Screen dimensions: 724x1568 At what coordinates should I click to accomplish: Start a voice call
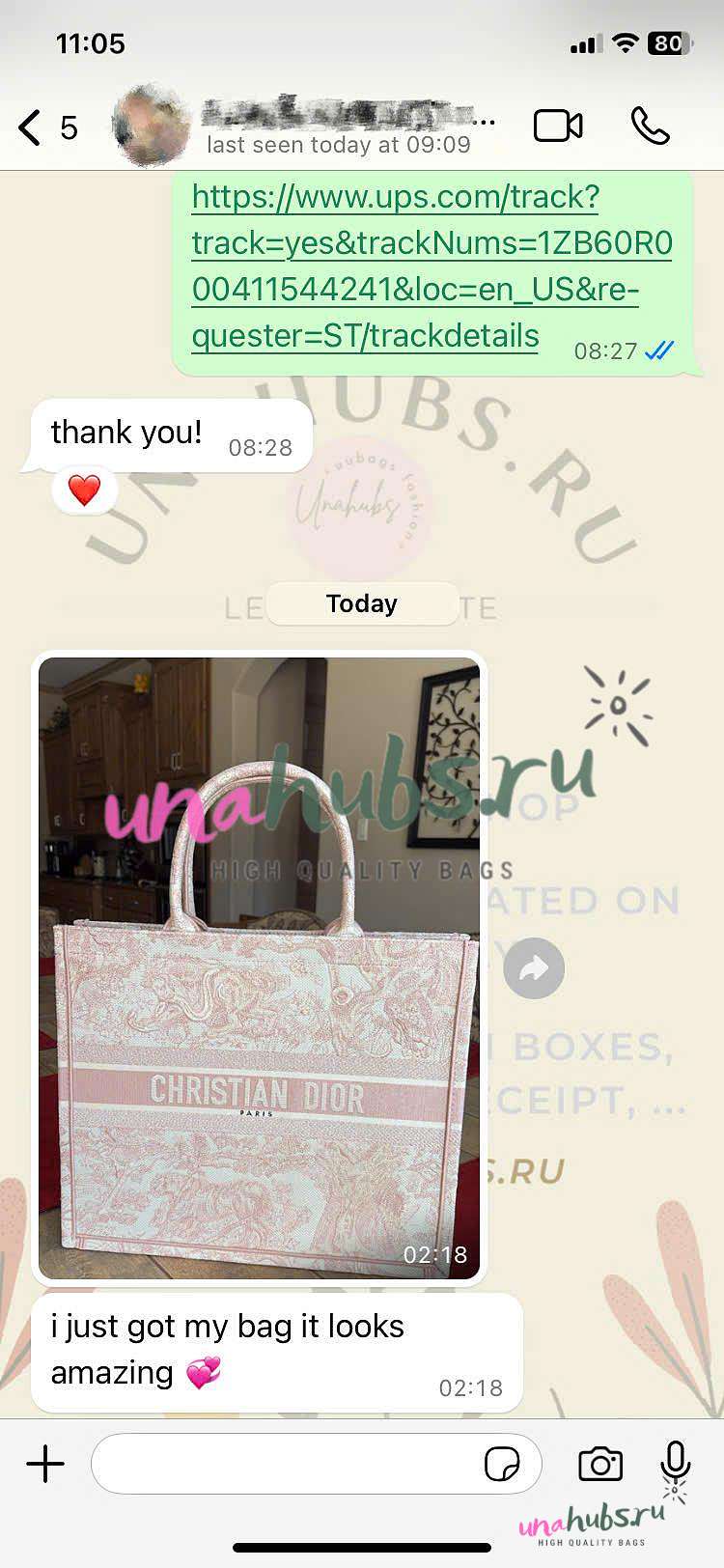651,126
